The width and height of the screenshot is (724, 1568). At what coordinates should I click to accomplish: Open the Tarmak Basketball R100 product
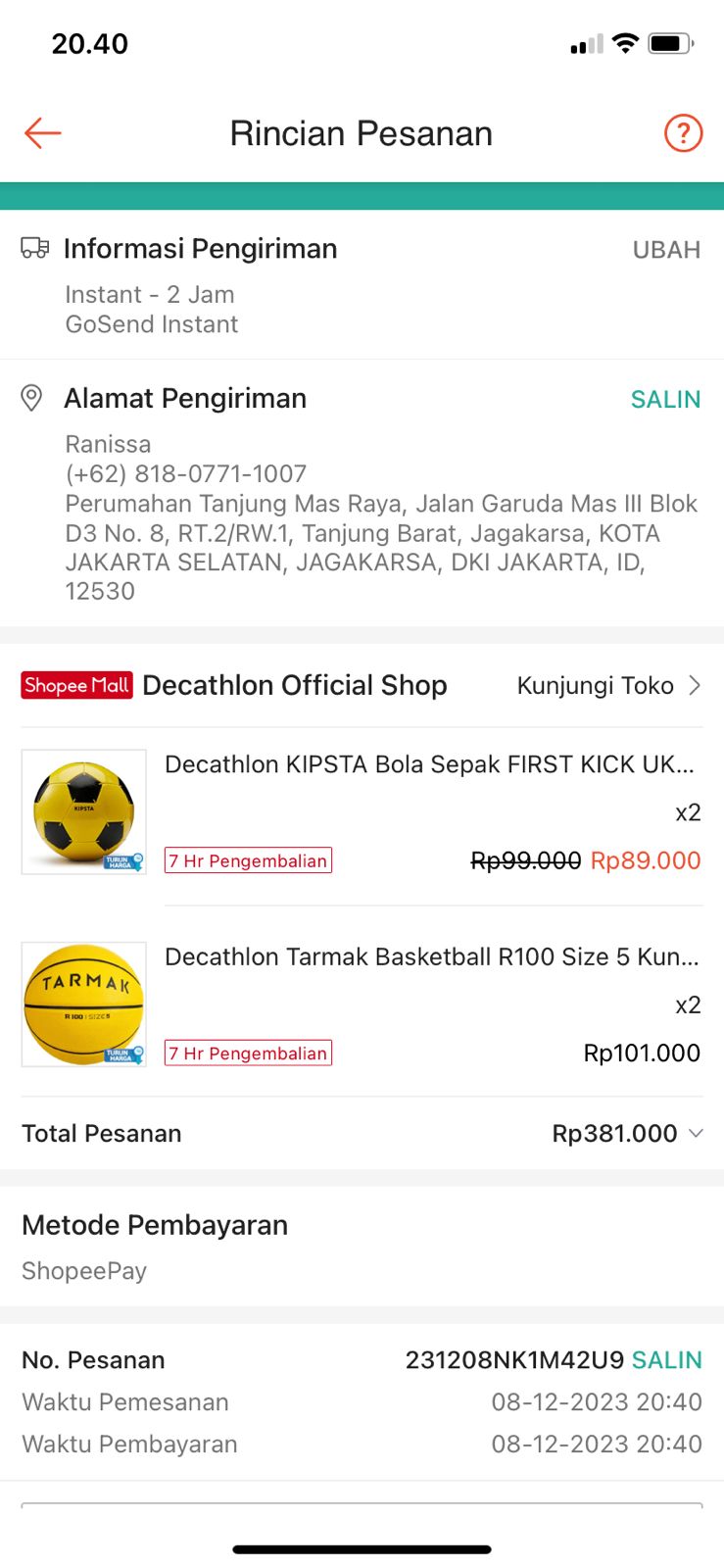431,956
